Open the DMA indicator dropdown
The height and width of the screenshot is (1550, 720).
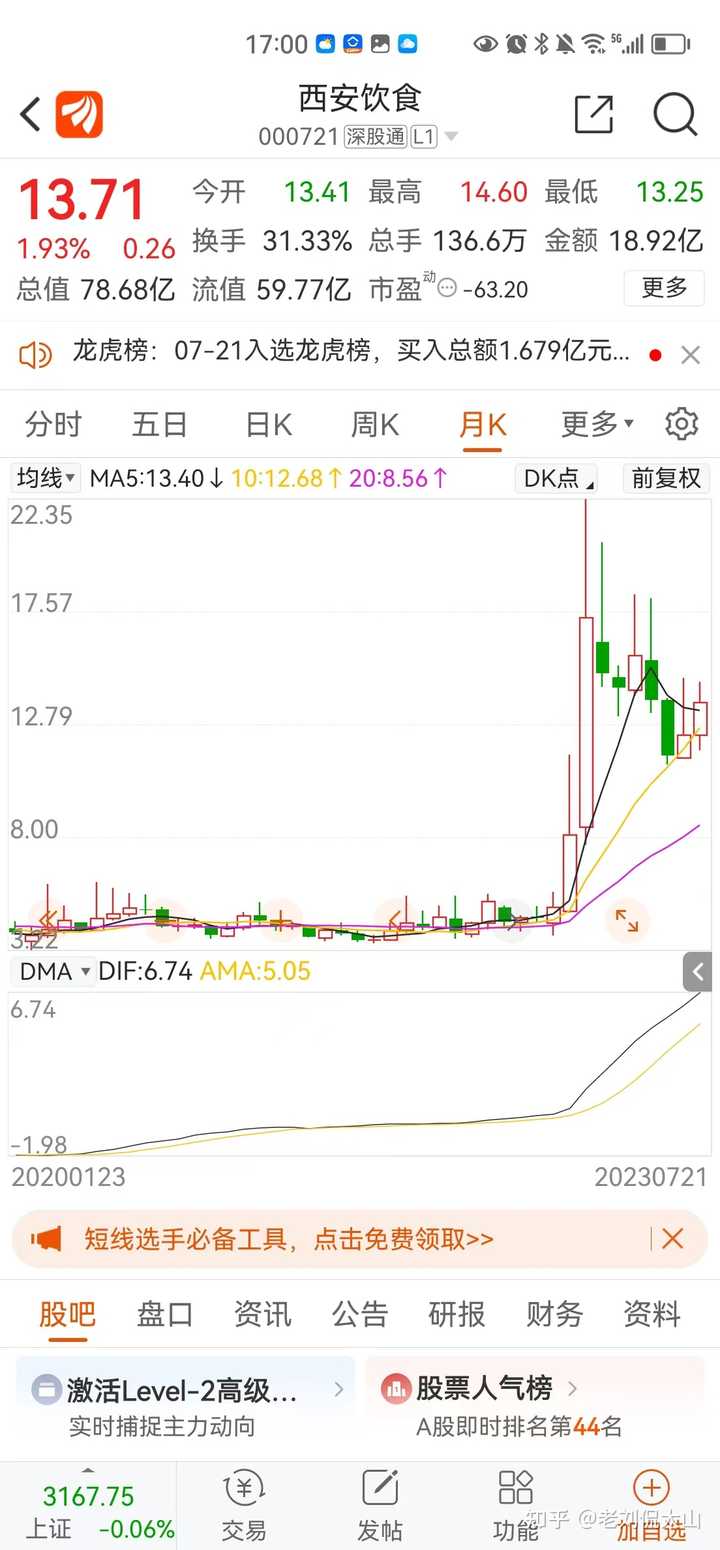[x=54, y=971]
